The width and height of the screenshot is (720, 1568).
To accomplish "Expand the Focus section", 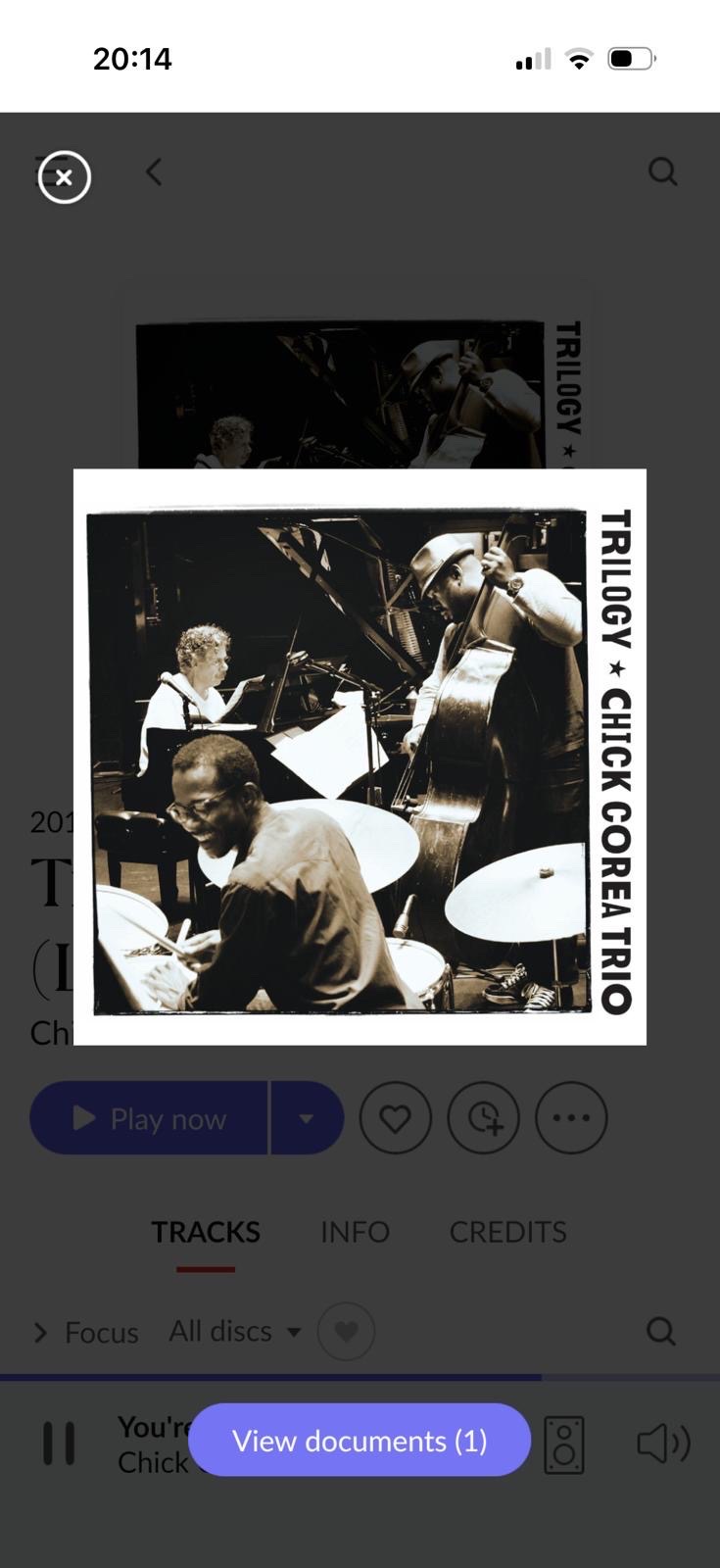I will pos(86,1333).
